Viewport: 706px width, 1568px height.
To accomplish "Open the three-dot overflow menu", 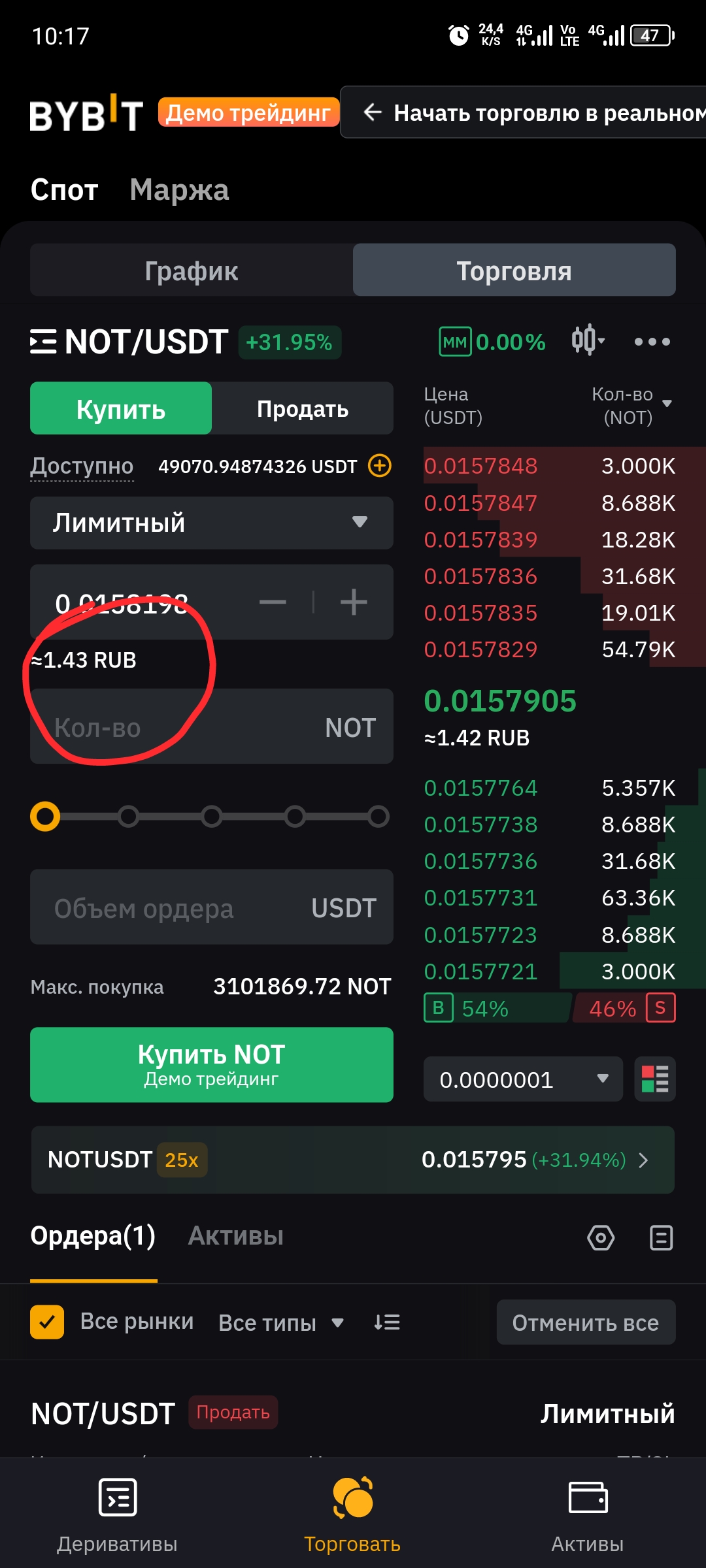I will tap(652, 341).
